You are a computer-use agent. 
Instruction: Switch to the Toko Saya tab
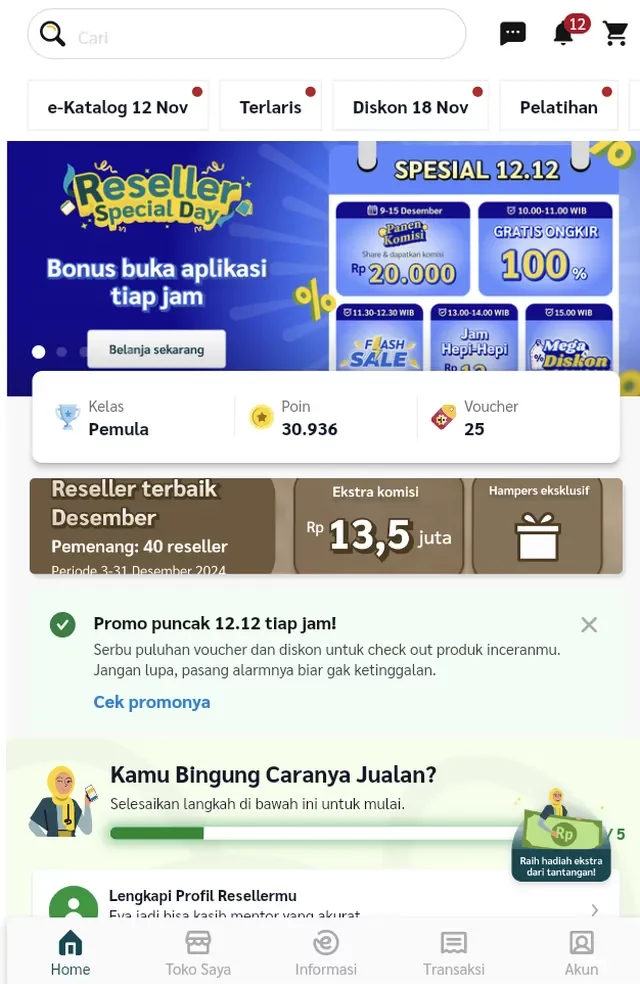click(x=198, y=953)
